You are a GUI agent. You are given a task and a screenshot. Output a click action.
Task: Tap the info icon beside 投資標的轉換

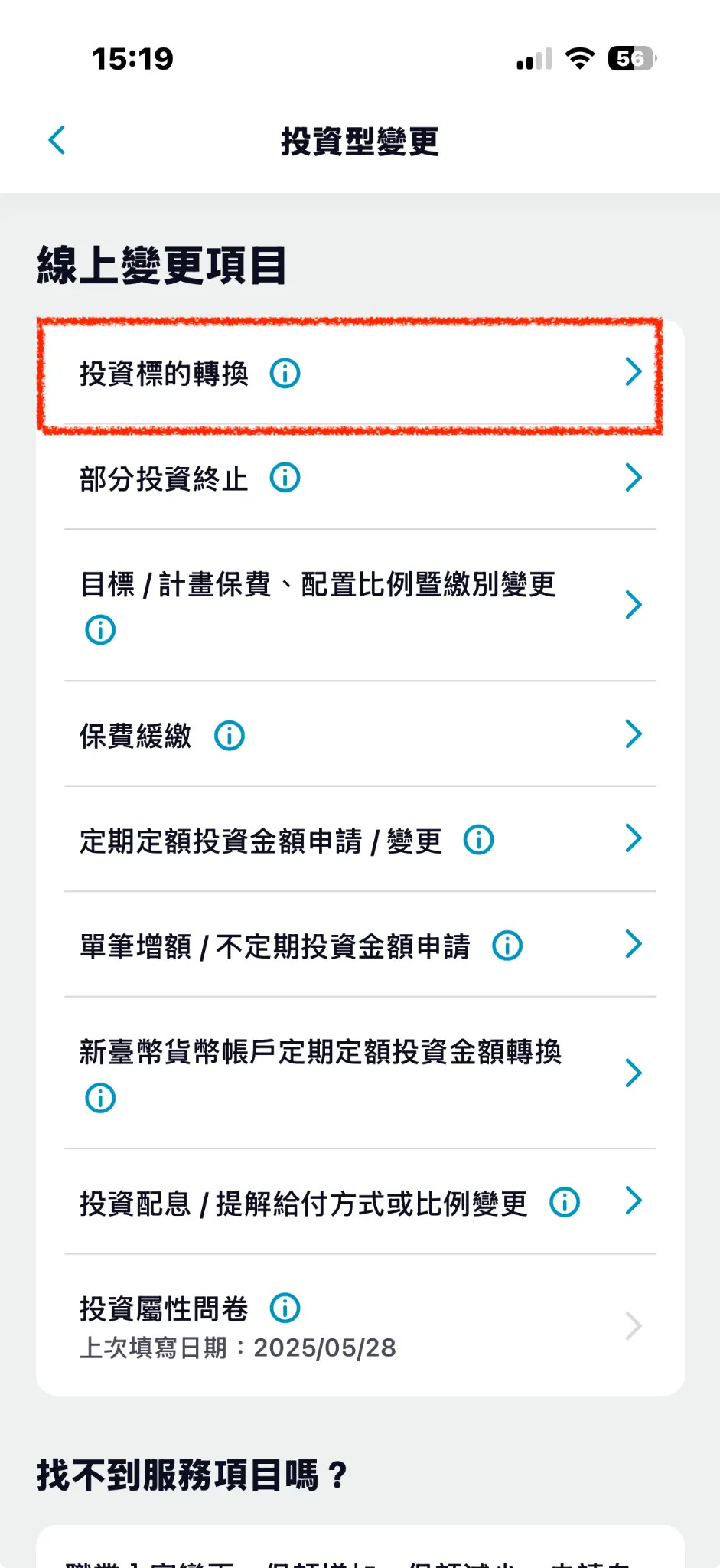click(x=284, y=374)
